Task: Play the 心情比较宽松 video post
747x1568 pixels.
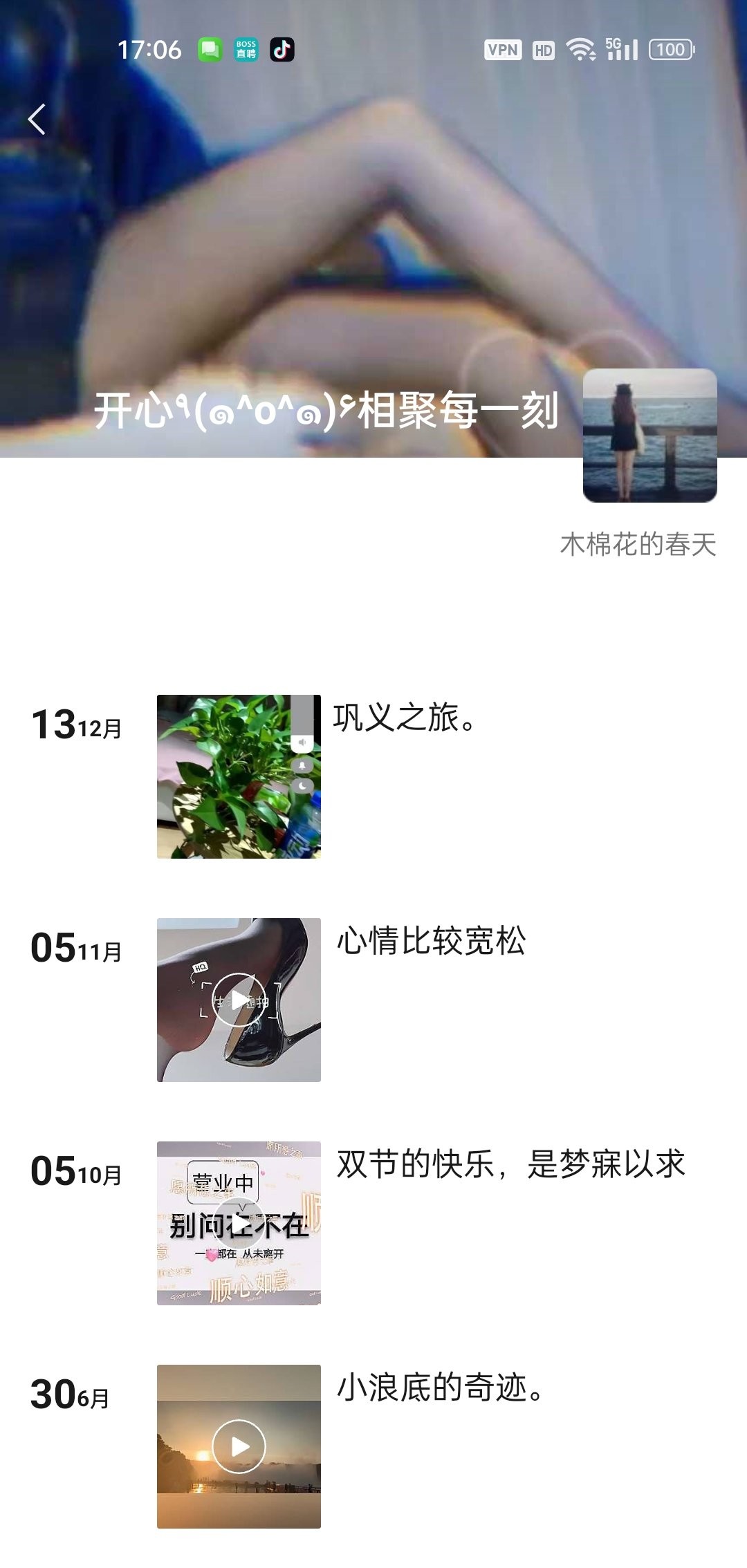Action: pos(239,1000)
